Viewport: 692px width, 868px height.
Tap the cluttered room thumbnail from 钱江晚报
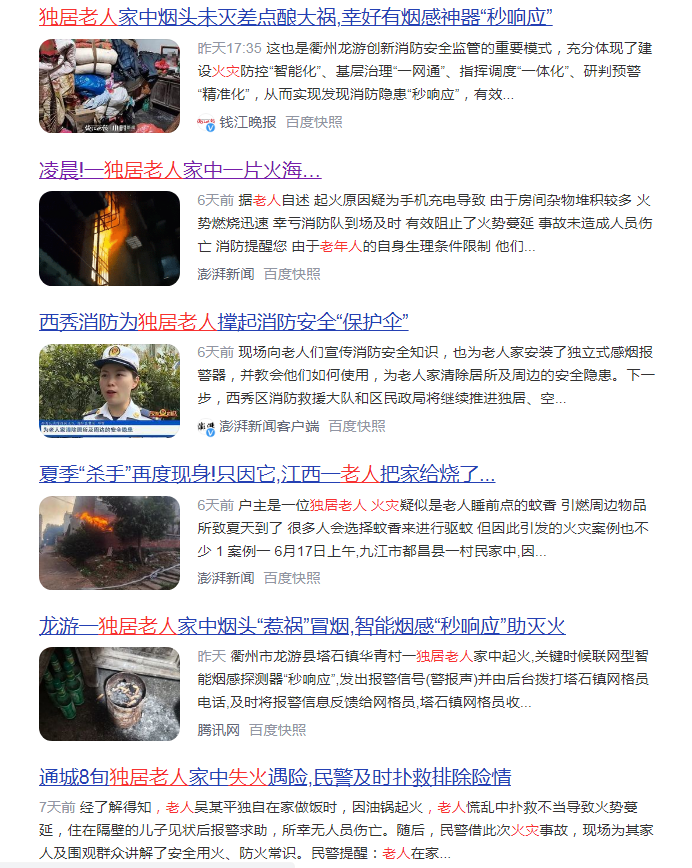coord(109,86)
